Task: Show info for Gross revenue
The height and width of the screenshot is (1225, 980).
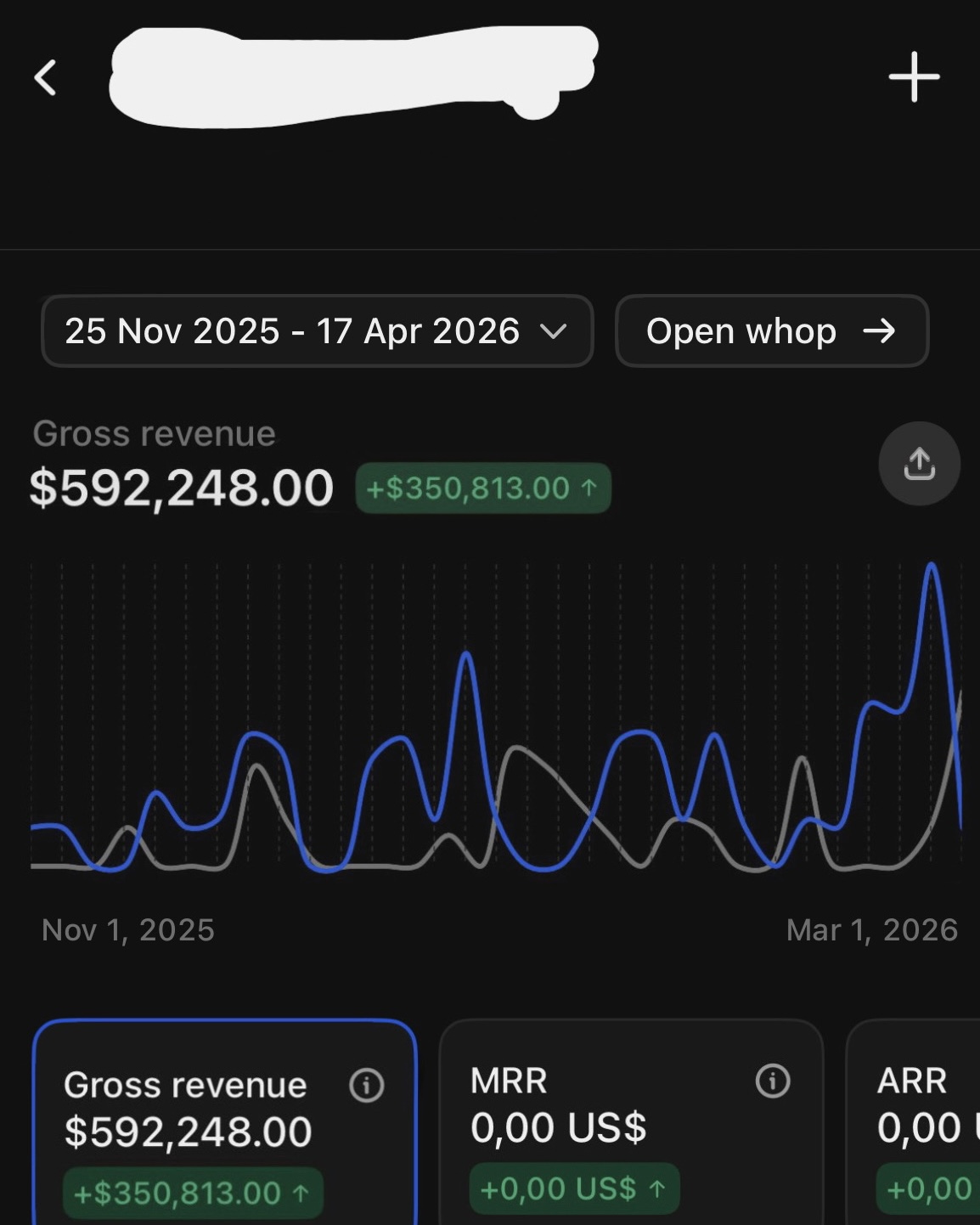Action: (367, 1085)
